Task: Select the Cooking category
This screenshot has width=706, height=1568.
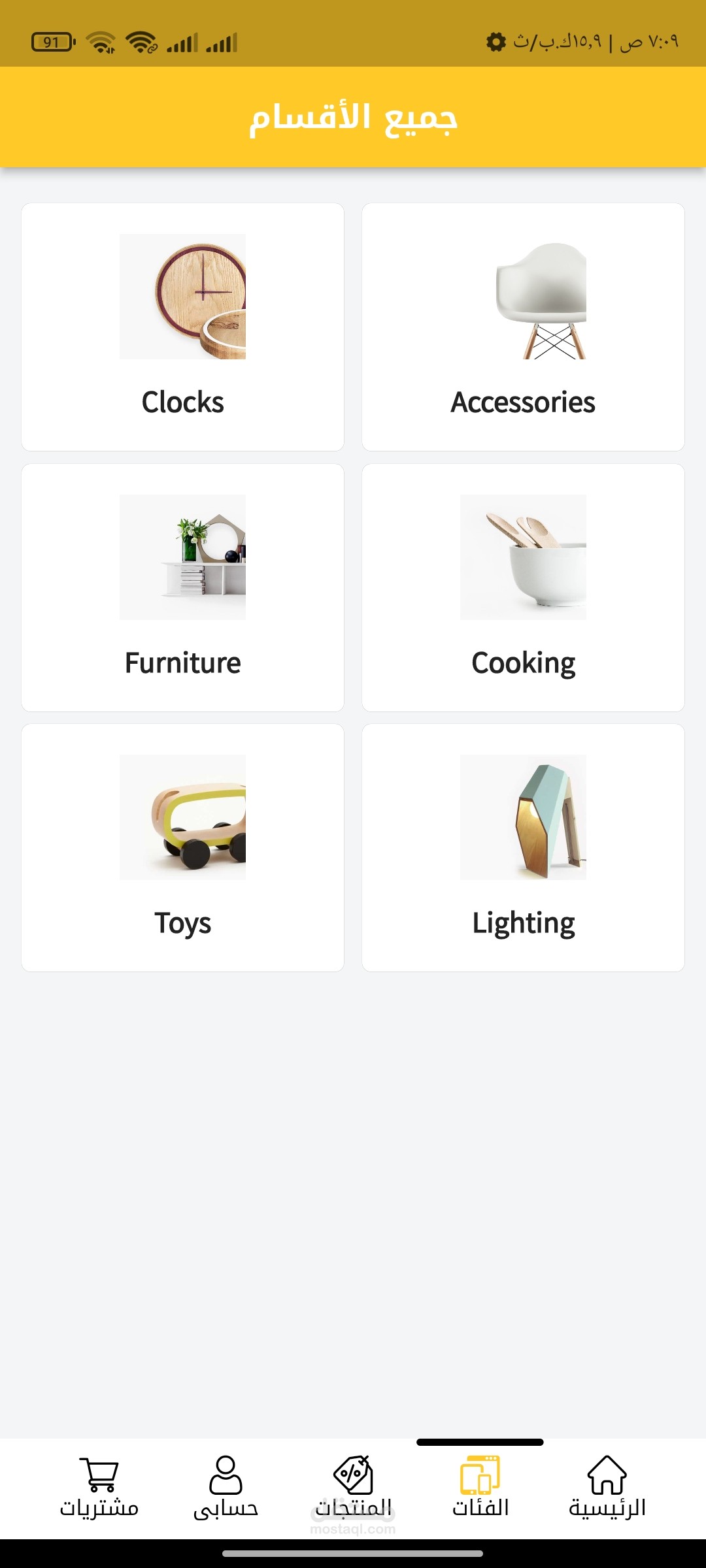Action: (523, 587)
